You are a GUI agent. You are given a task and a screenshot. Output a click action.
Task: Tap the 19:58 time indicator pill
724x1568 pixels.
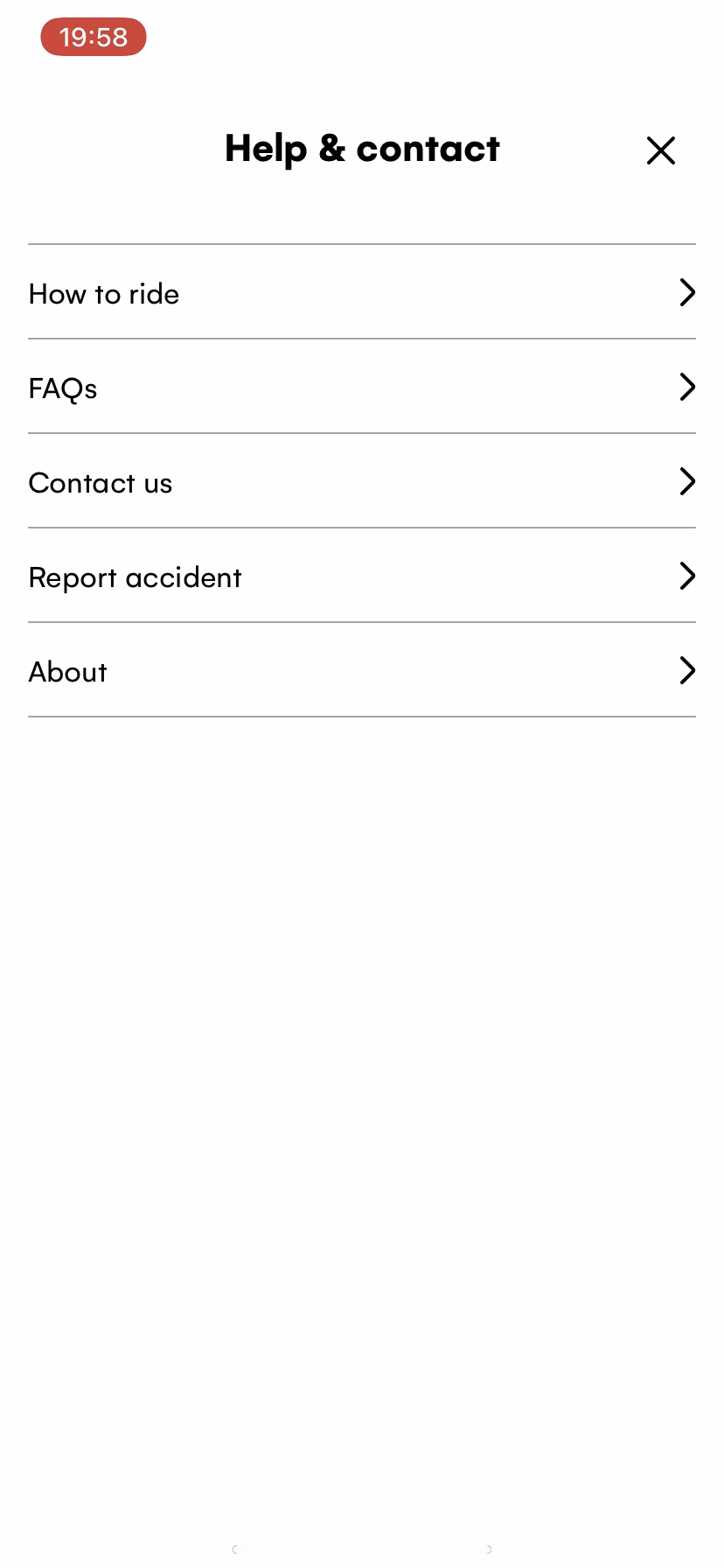93,37
